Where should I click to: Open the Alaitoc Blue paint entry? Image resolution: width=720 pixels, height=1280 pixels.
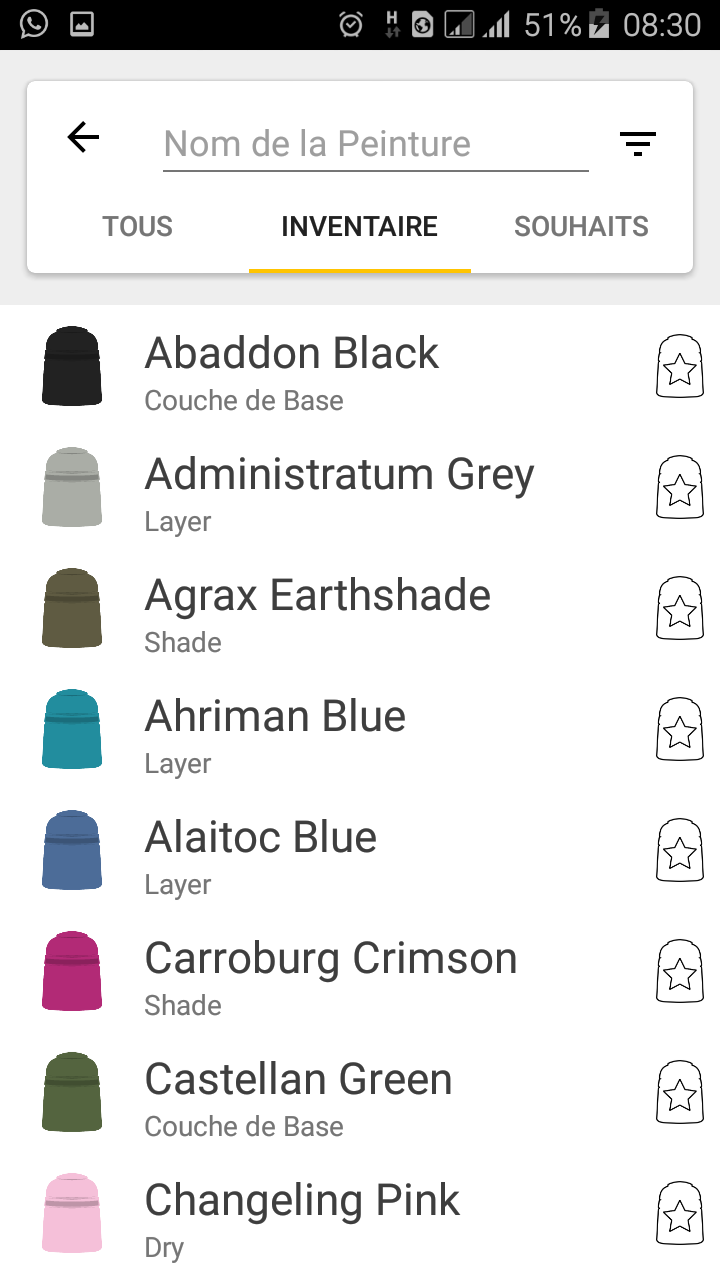pos(360,851)
